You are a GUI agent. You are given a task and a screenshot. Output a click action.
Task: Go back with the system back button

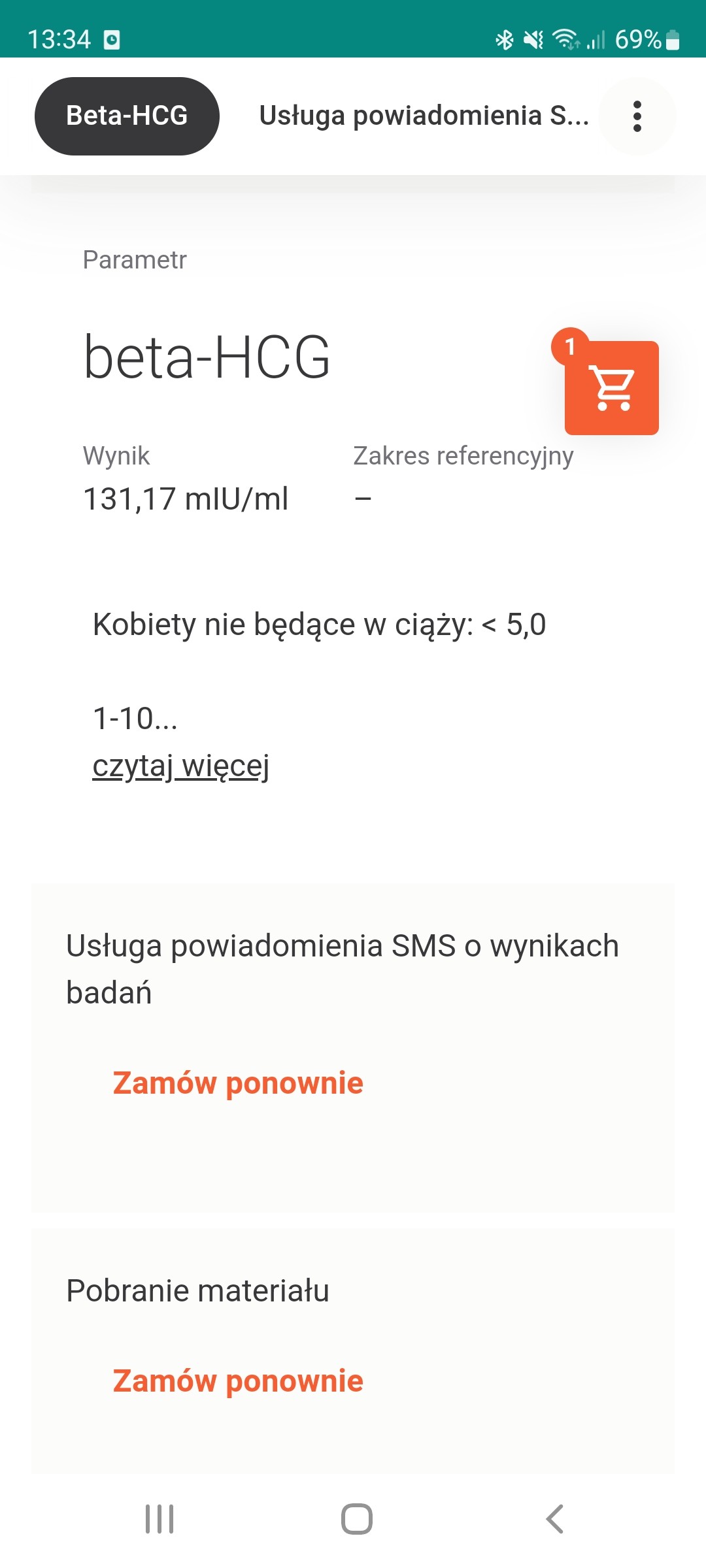point(554,1519)
